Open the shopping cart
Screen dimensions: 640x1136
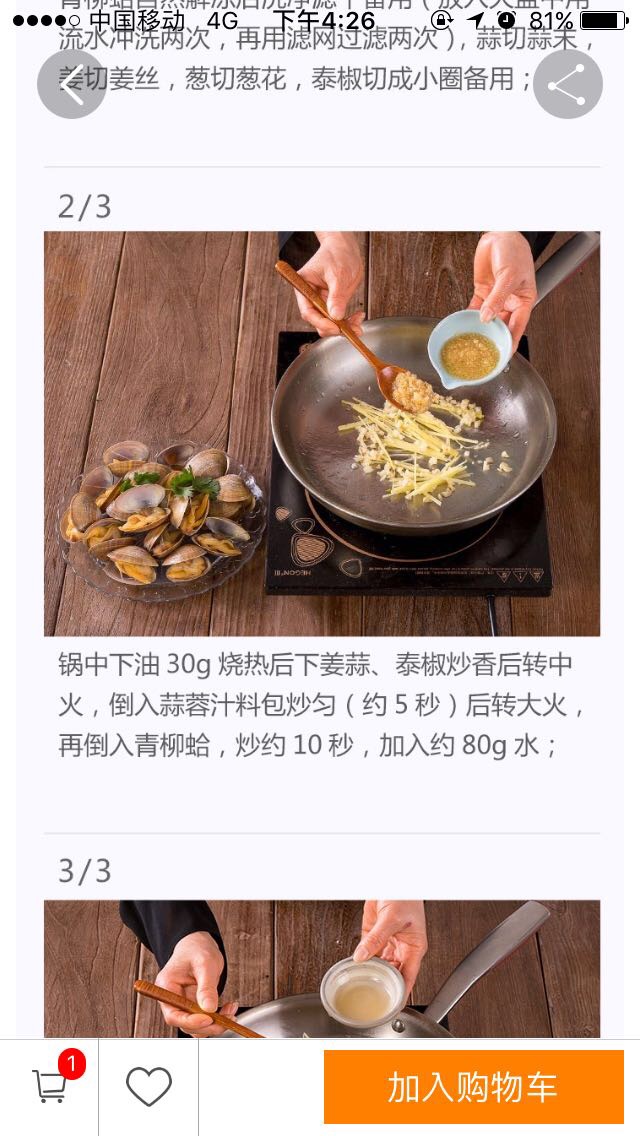(x=50, y=1086)
